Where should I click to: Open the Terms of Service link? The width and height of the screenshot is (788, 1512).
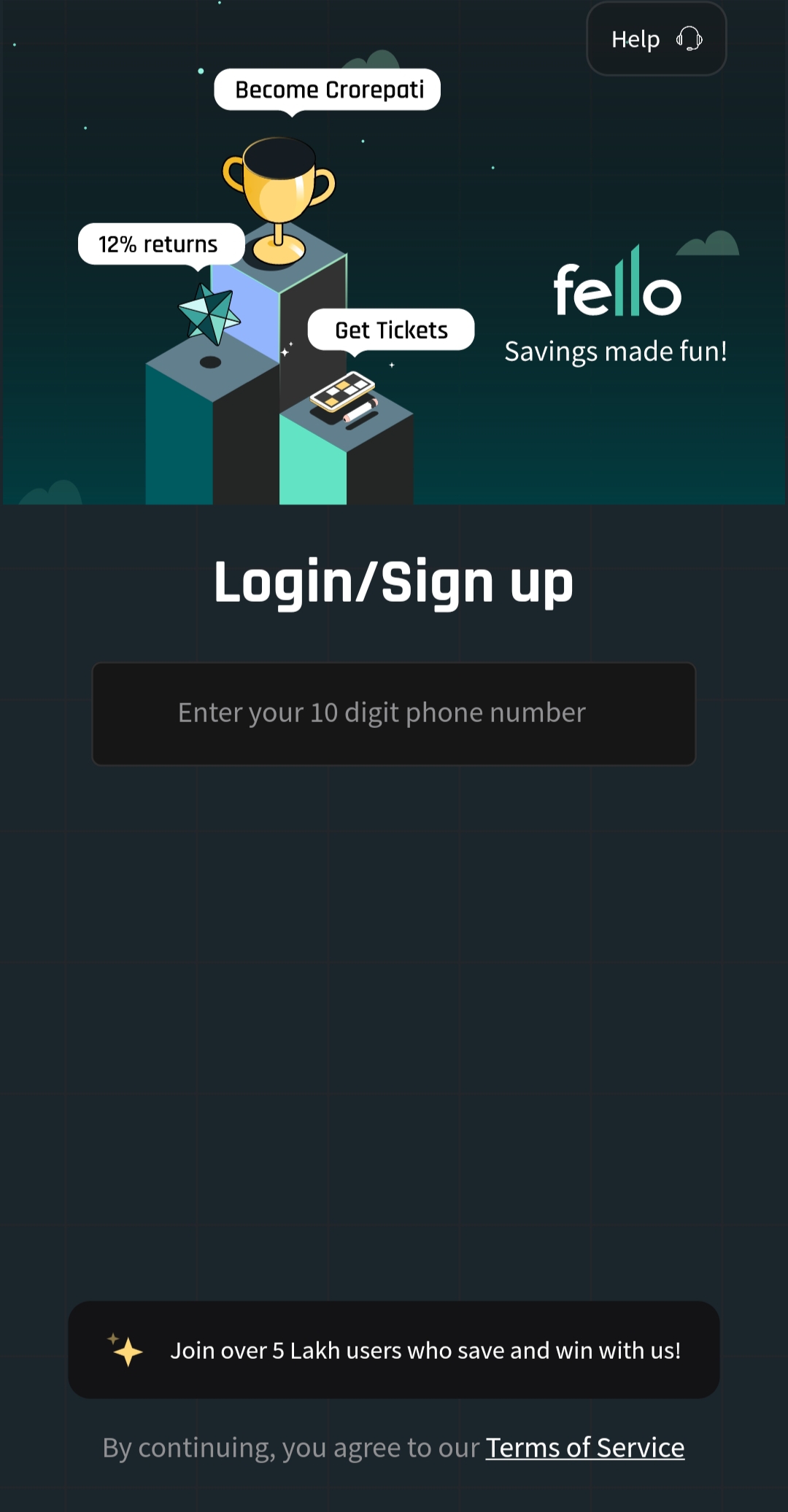(x=585, y=1448)
